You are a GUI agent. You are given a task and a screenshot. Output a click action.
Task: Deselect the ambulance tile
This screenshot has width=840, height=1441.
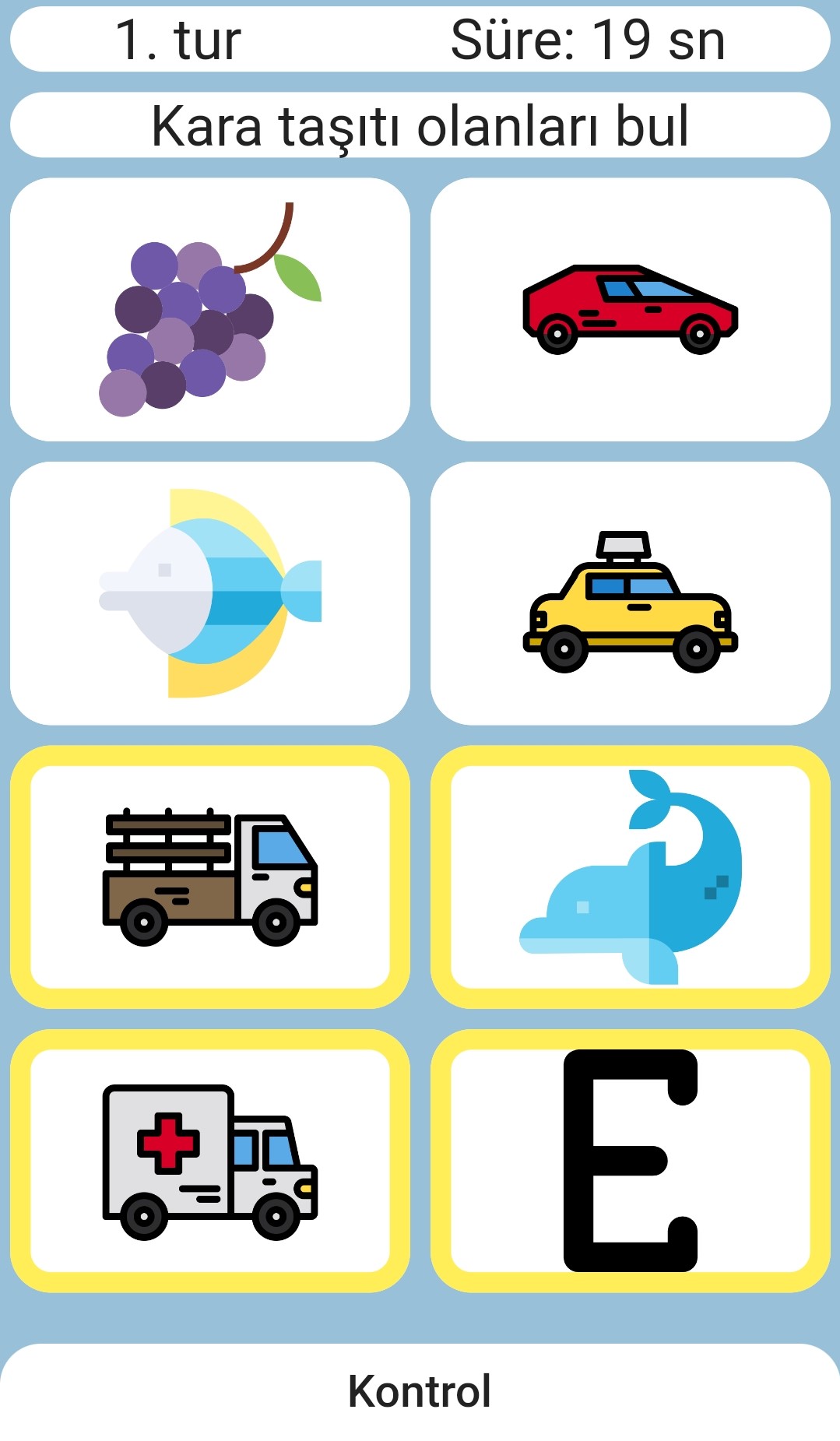210,1161
